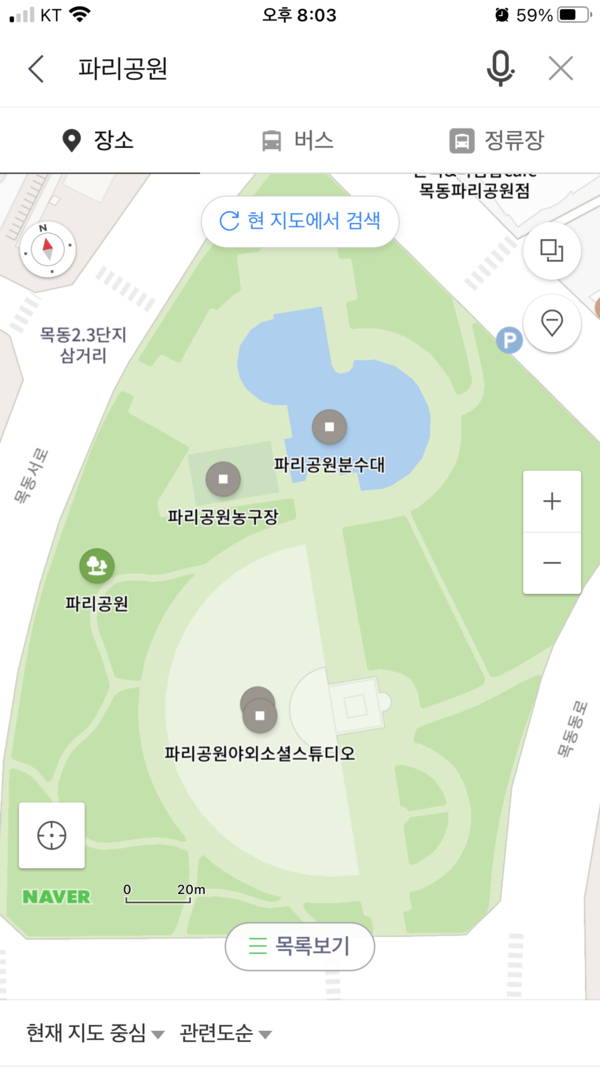Select the 파리공원야외소셜스튜디오 marker
This screenshot has width=600, height=1067.
point(261,715)
